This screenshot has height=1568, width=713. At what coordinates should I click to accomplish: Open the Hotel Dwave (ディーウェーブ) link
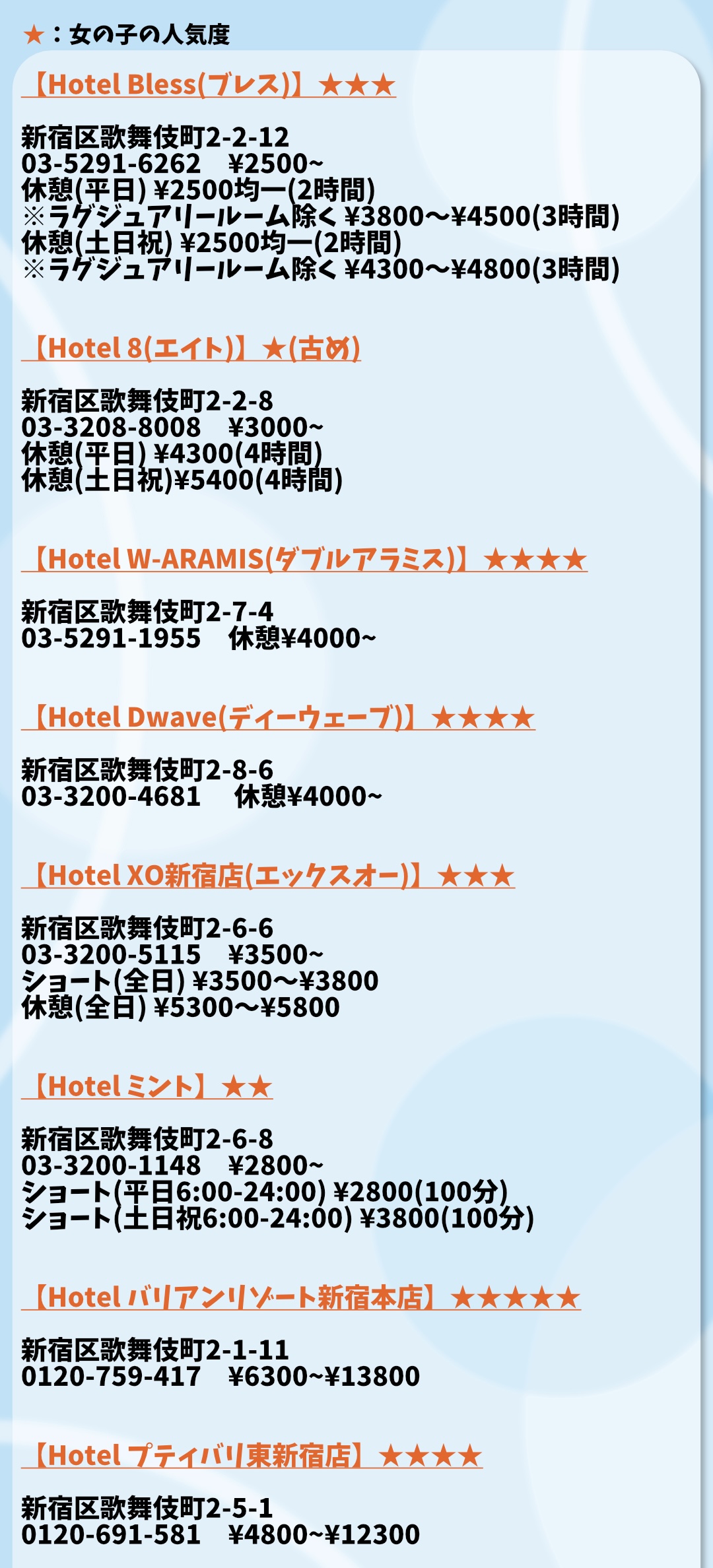(277, 717)
